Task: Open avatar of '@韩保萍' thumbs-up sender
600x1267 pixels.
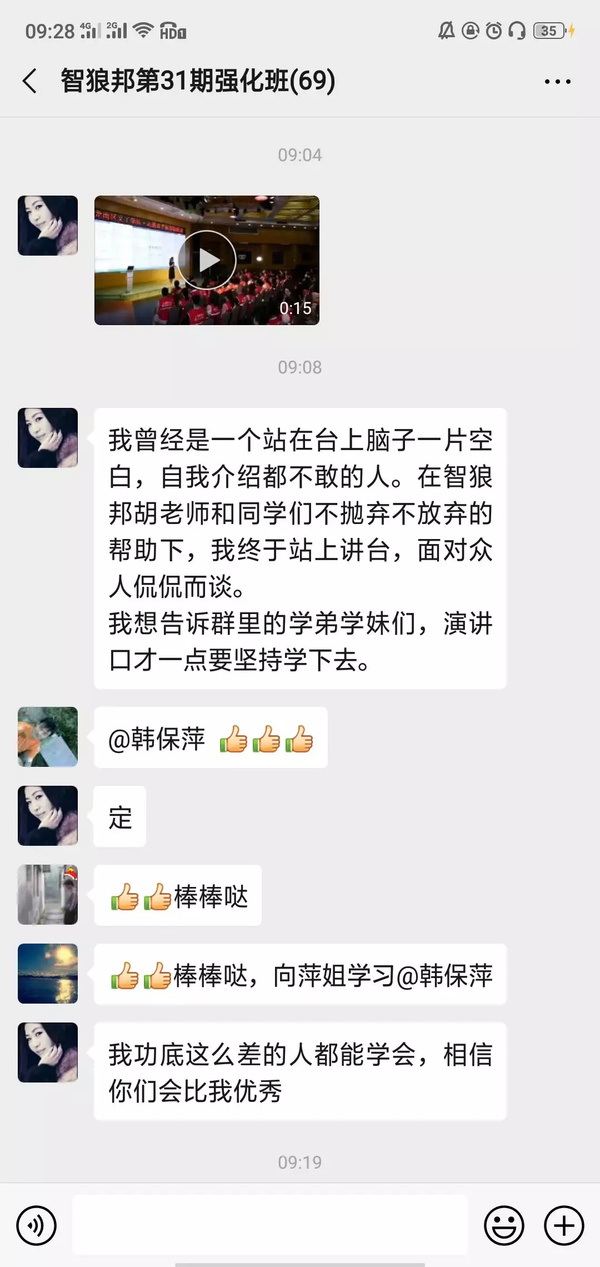Action: click(48, 737)
